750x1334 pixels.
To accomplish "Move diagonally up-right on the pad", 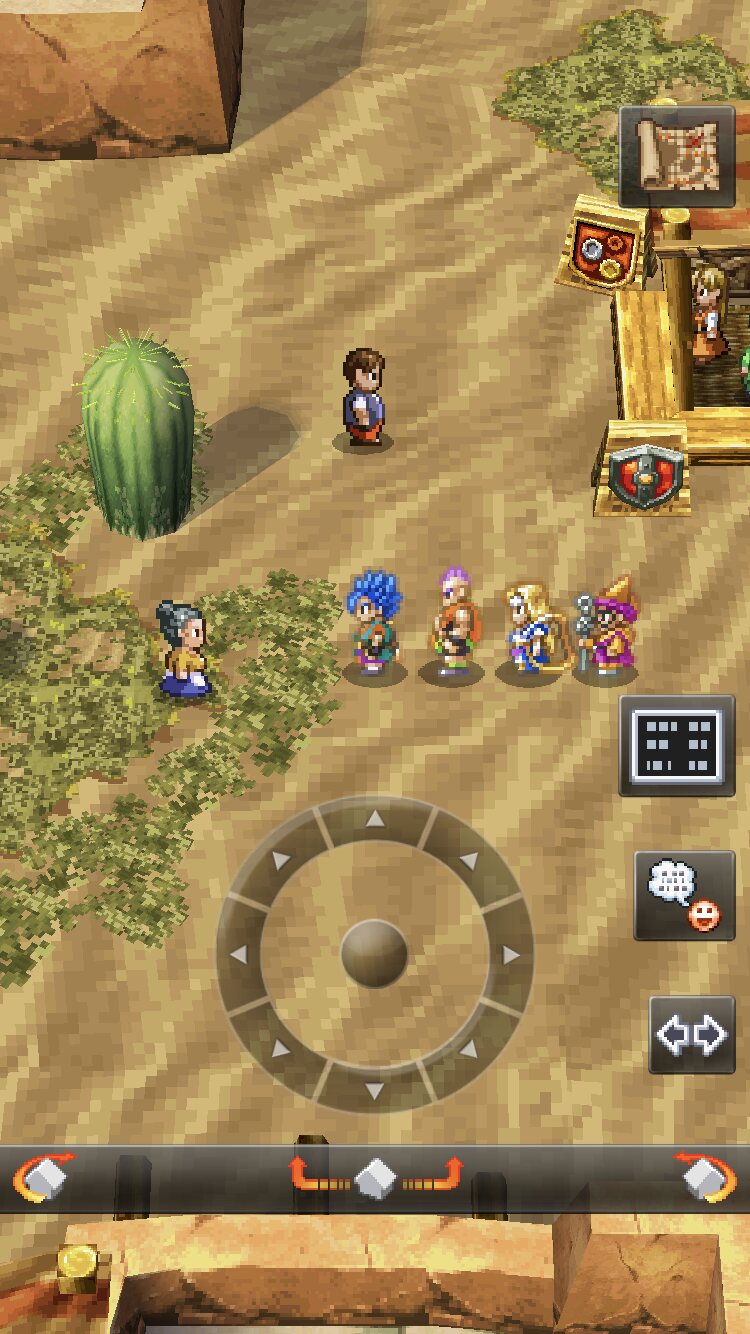I will coord(467,862).
